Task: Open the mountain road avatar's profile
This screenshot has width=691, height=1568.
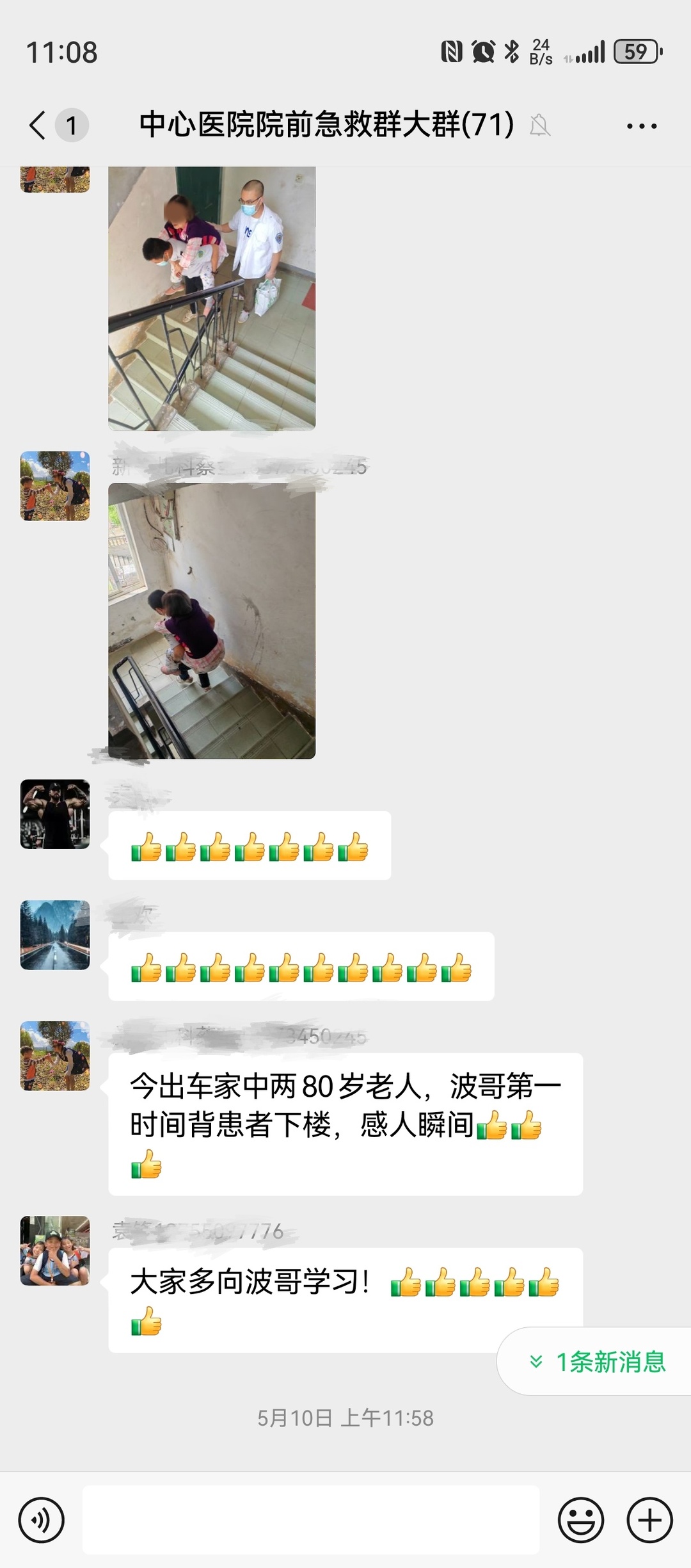Action: (x=55, y=935)
